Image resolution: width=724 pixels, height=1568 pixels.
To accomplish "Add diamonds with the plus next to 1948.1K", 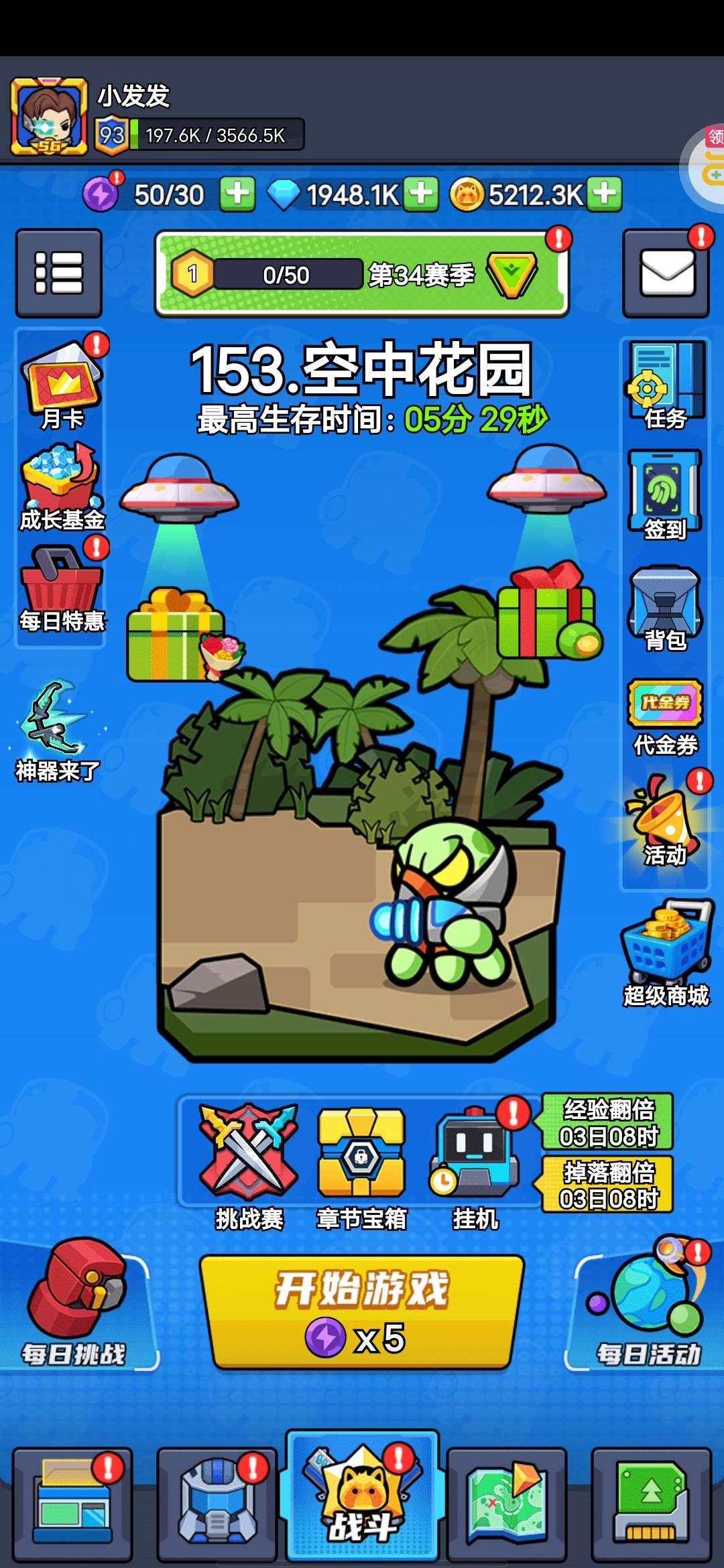I will click(422, 194).
